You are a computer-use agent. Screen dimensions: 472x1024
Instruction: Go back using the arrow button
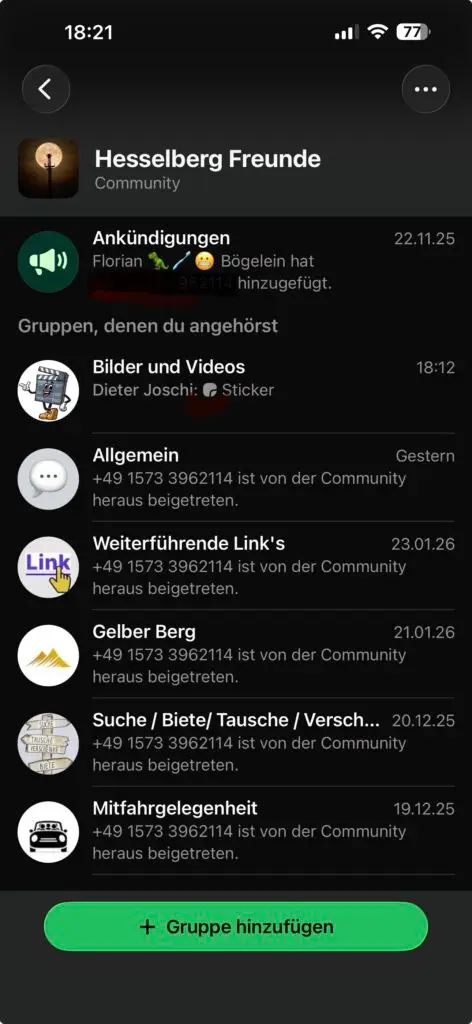point(46,89)
